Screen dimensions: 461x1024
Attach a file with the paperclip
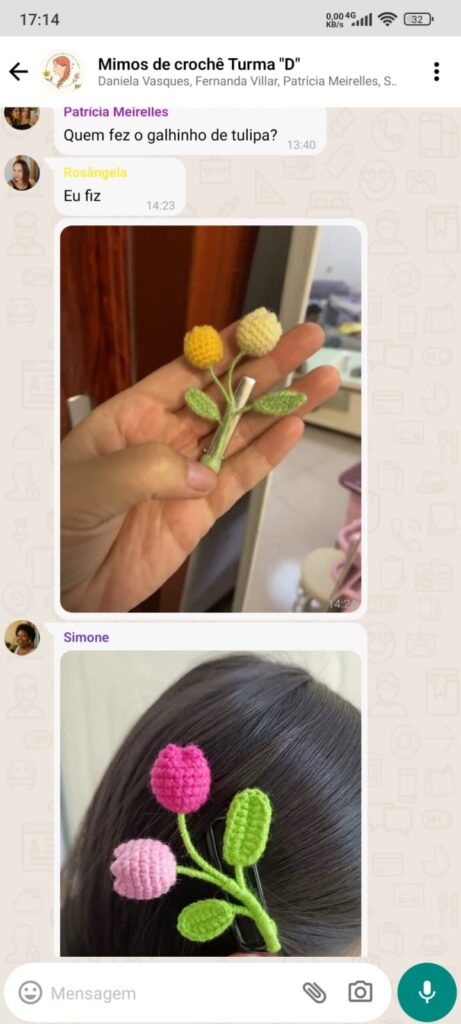pos(315,993)
